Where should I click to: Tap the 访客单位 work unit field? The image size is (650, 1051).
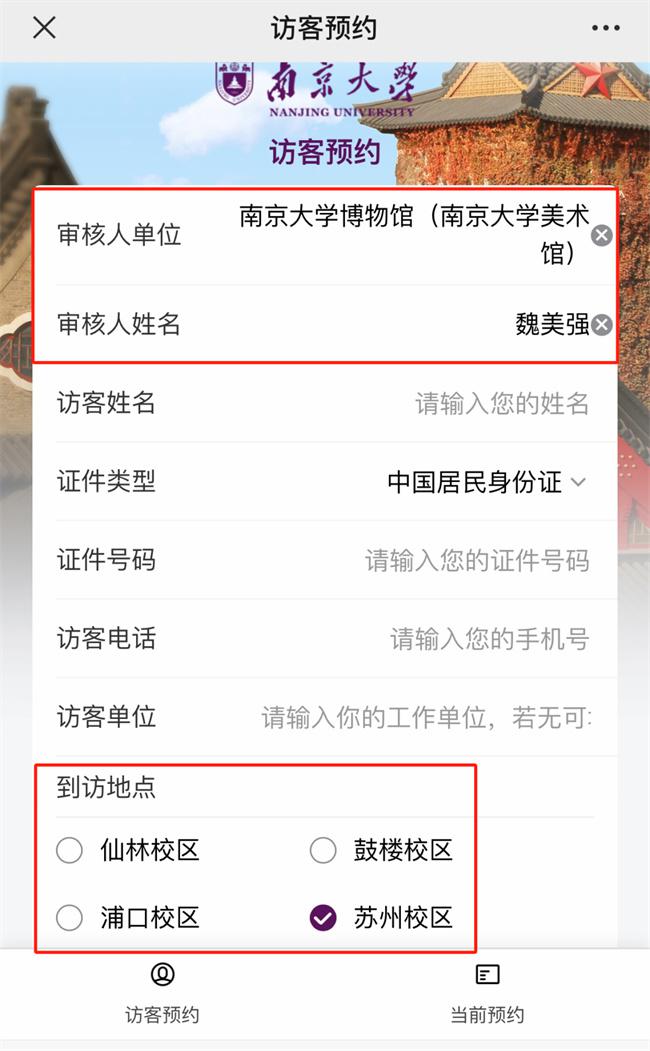pyautogui.click(x=426, y=718)
